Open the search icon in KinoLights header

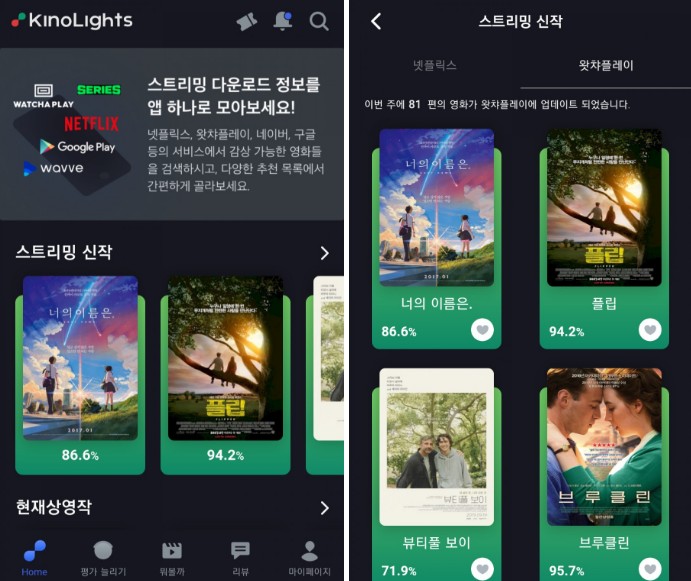click(x=319, y=21)
